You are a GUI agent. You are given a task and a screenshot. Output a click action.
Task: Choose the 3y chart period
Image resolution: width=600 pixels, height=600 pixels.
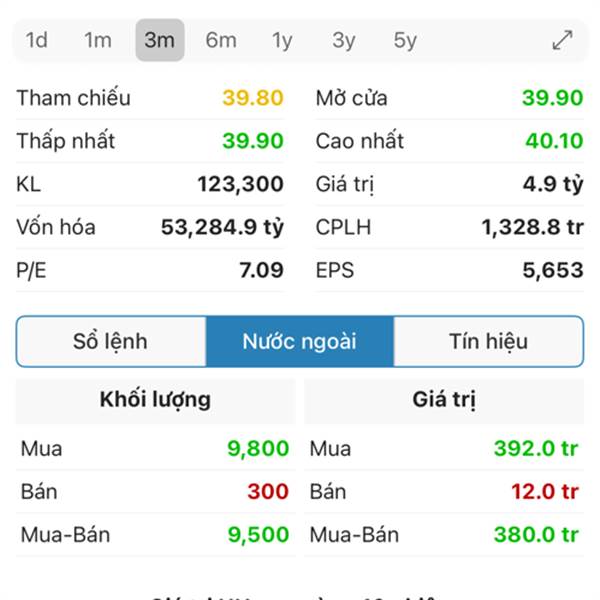[344, 40]
